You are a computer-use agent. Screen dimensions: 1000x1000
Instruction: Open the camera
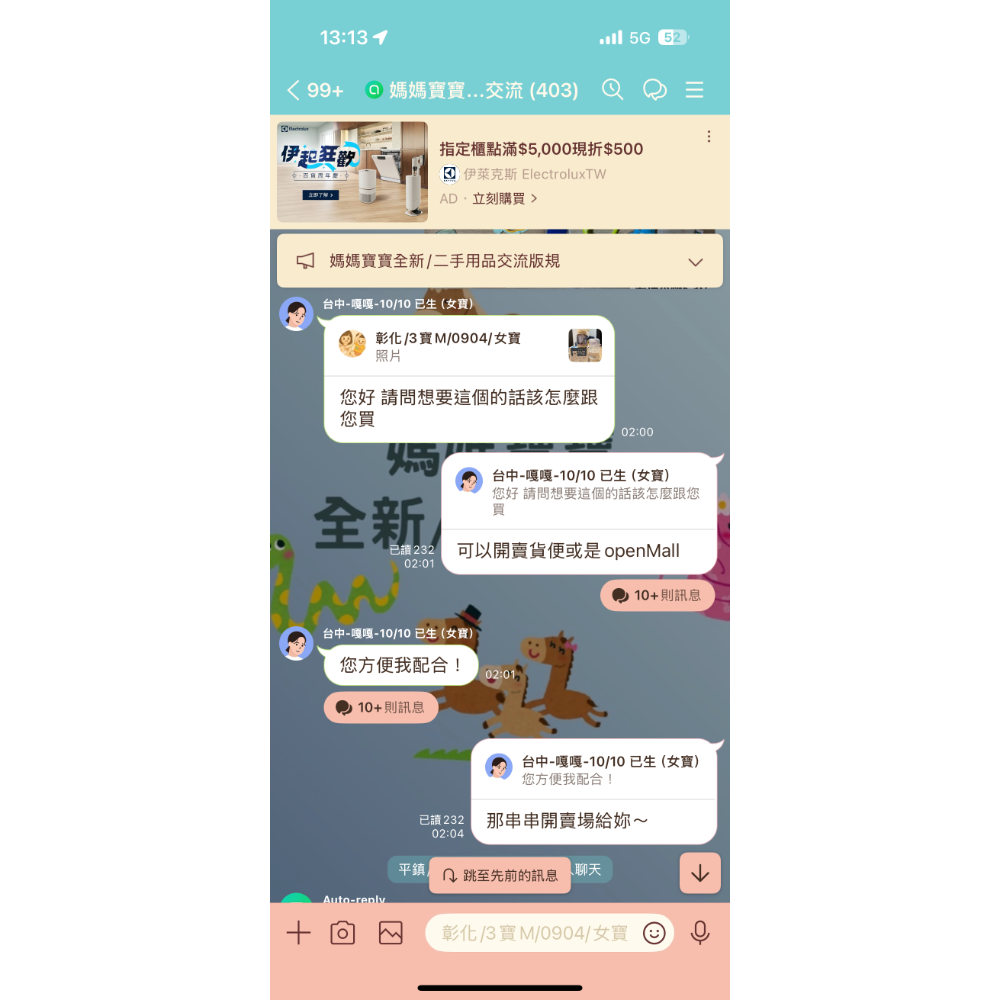click(x=343, y=933)
